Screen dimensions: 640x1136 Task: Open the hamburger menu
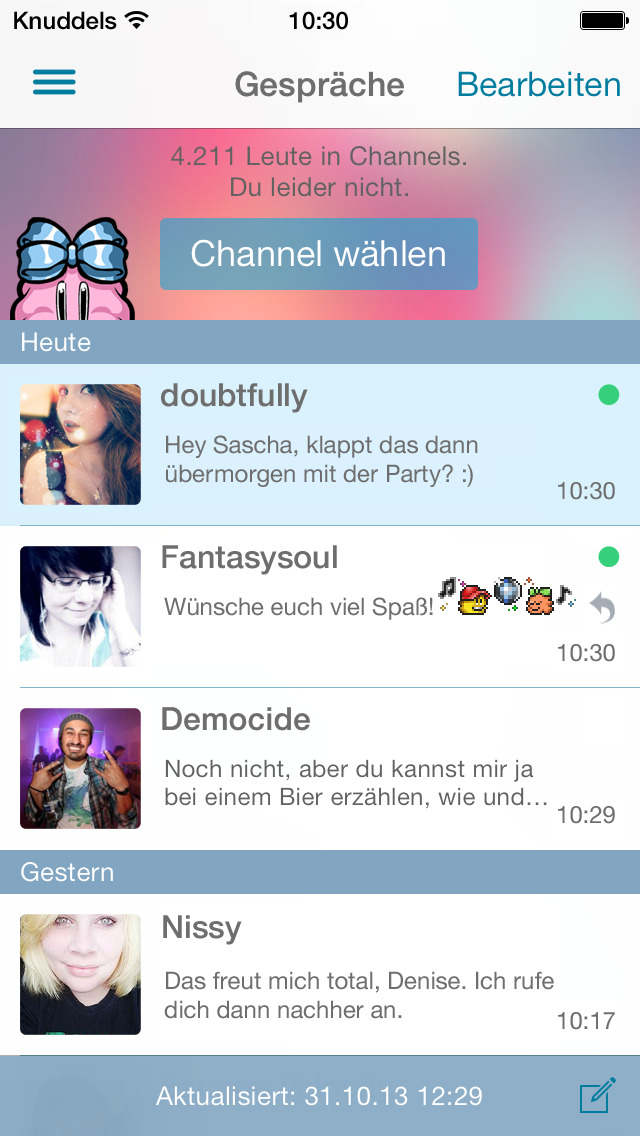(54, 83)
